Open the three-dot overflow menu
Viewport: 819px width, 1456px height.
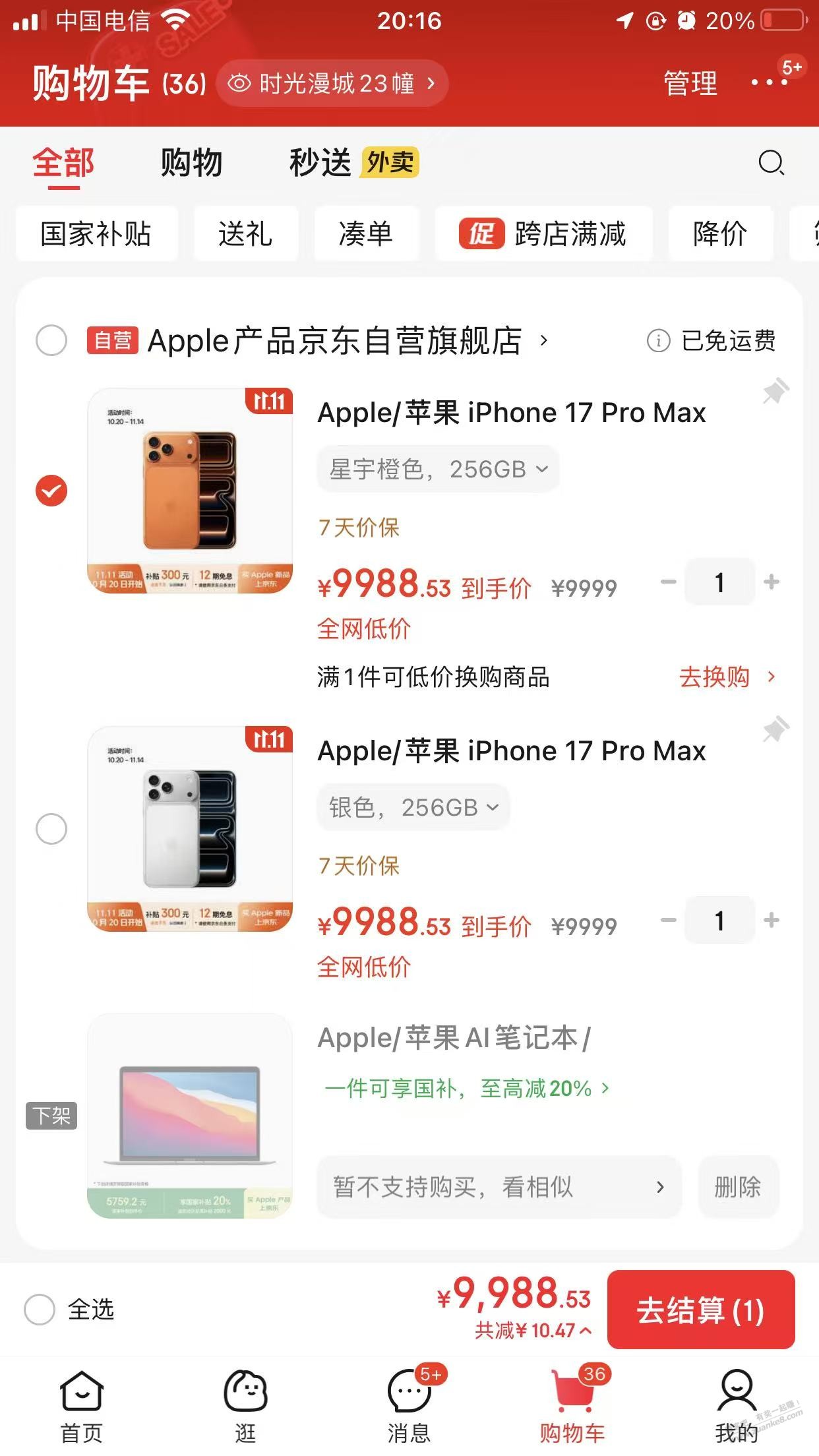(770, 83)
